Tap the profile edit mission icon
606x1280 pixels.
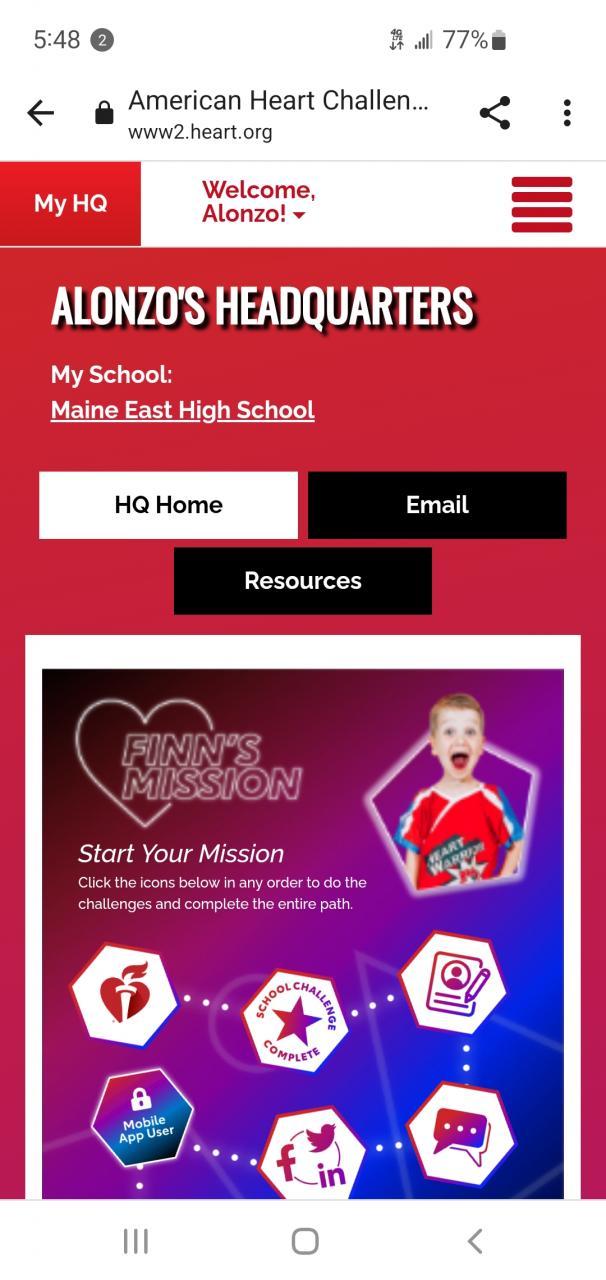click(453, 984)
